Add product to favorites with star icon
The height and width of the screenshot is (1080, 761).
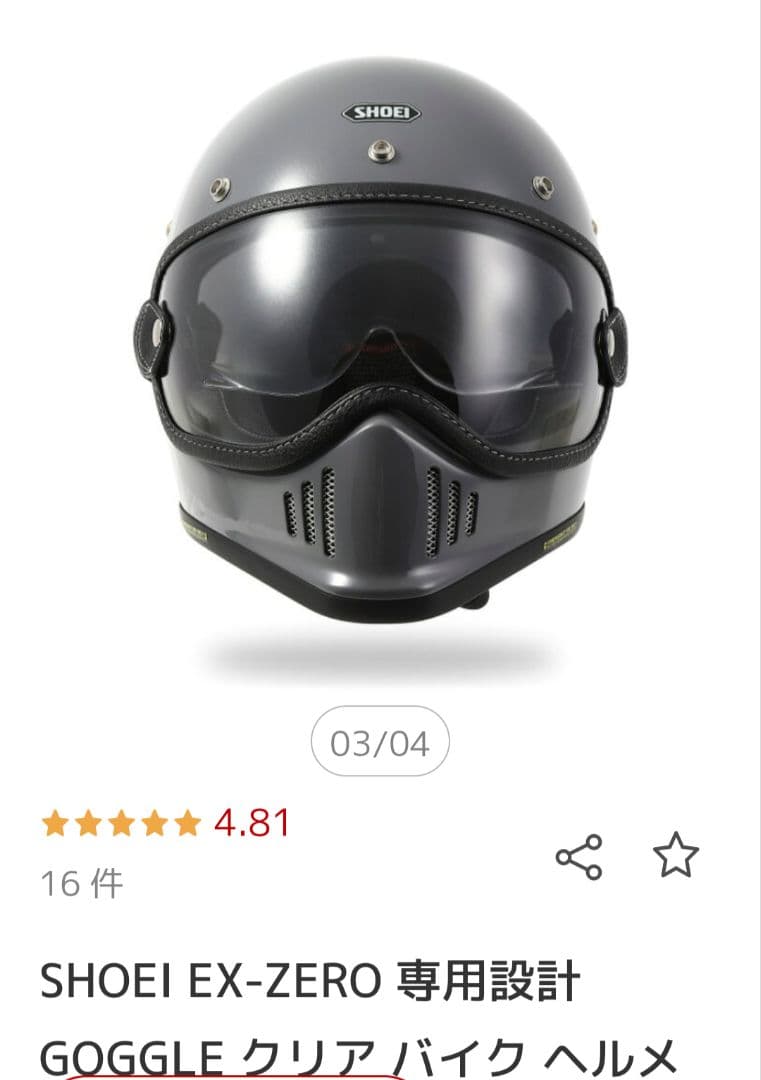coord(676,856)
